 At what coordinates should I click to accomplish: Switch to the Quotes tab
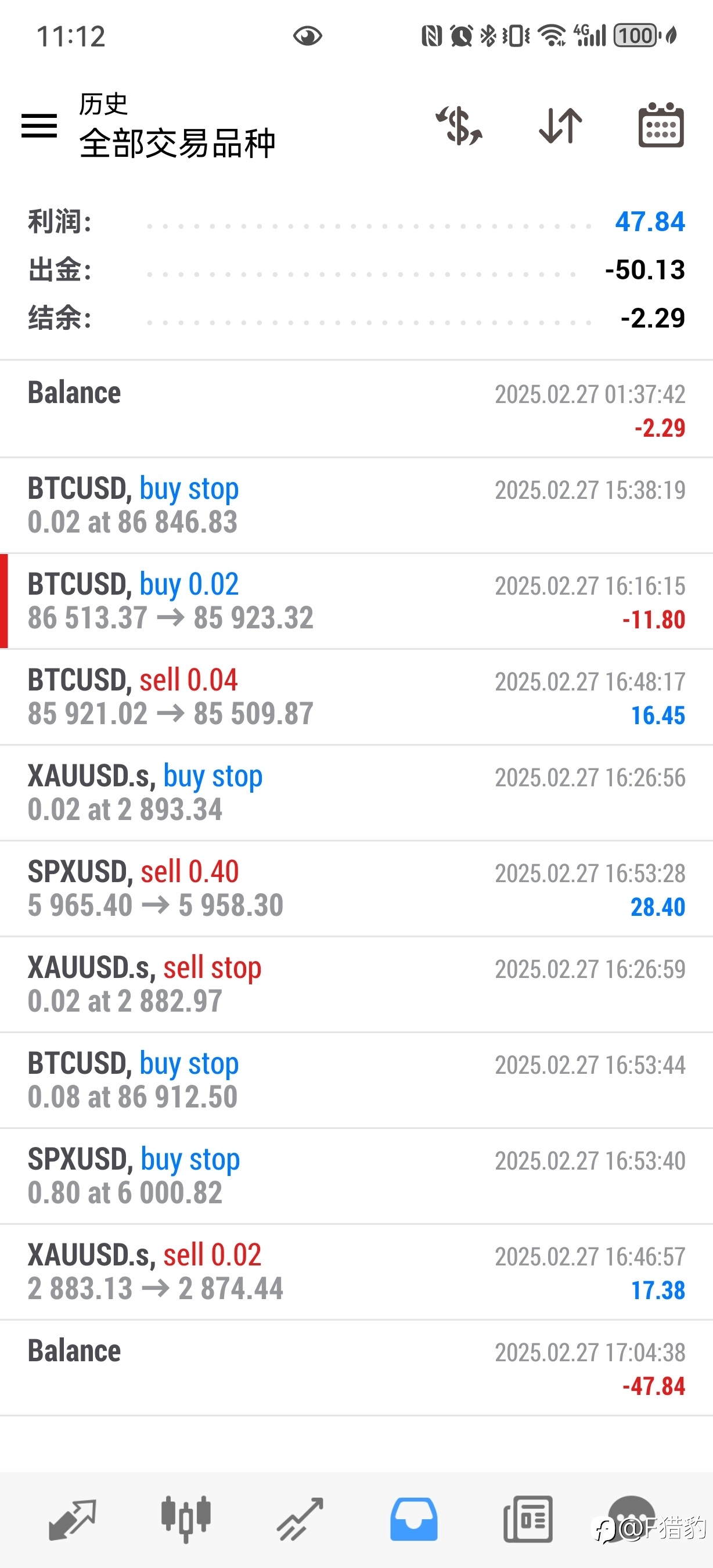pos(73,1519)
